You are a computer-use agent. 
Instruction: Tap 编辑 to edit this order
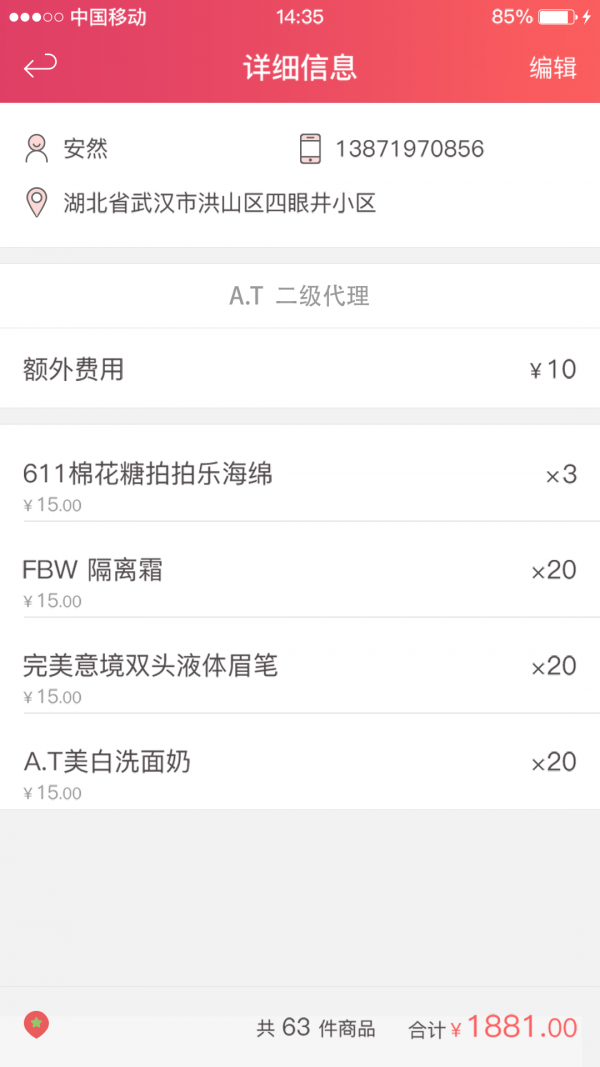(553, 68)
